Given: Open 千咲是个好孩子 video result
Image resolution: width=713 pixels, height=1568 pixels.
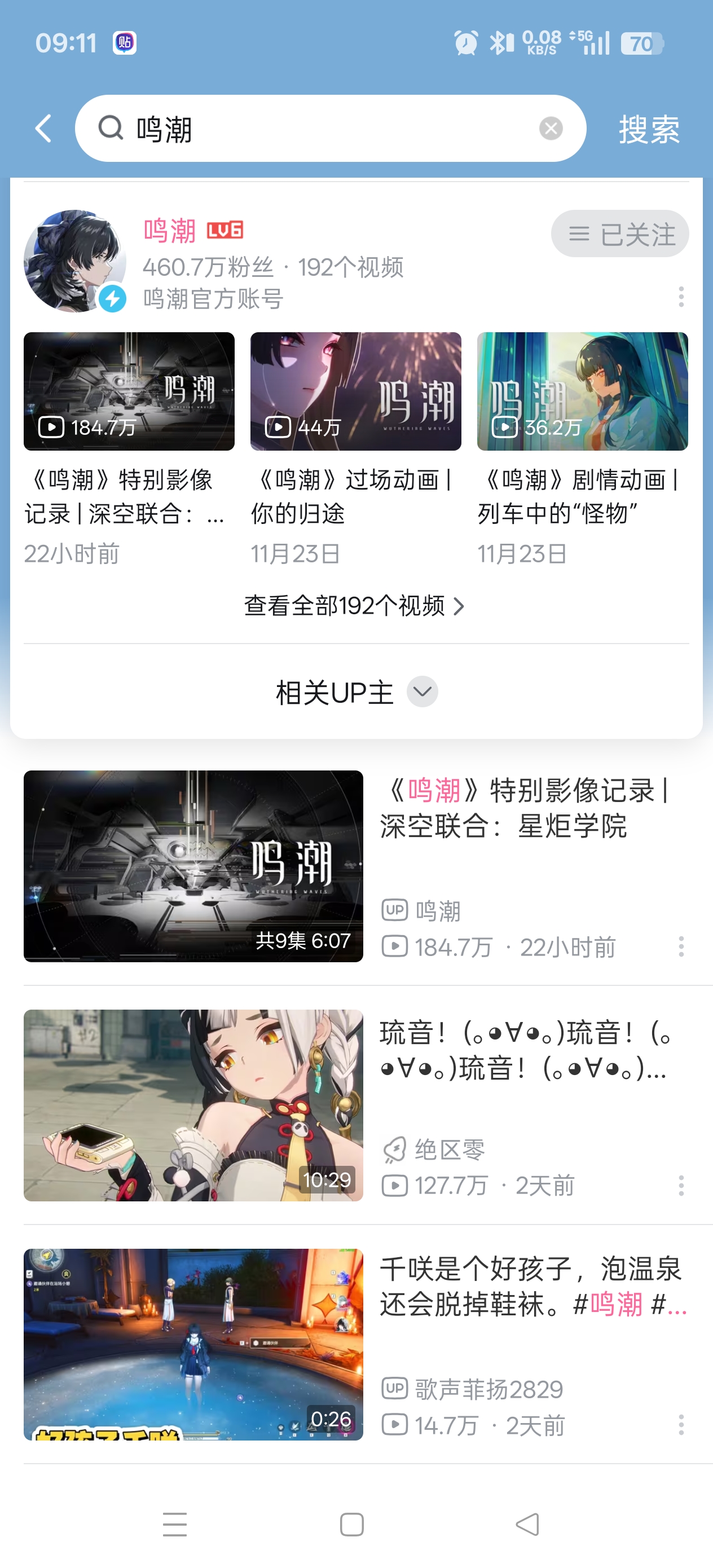Looking at the screenshot, I should tap(193, 1344).
